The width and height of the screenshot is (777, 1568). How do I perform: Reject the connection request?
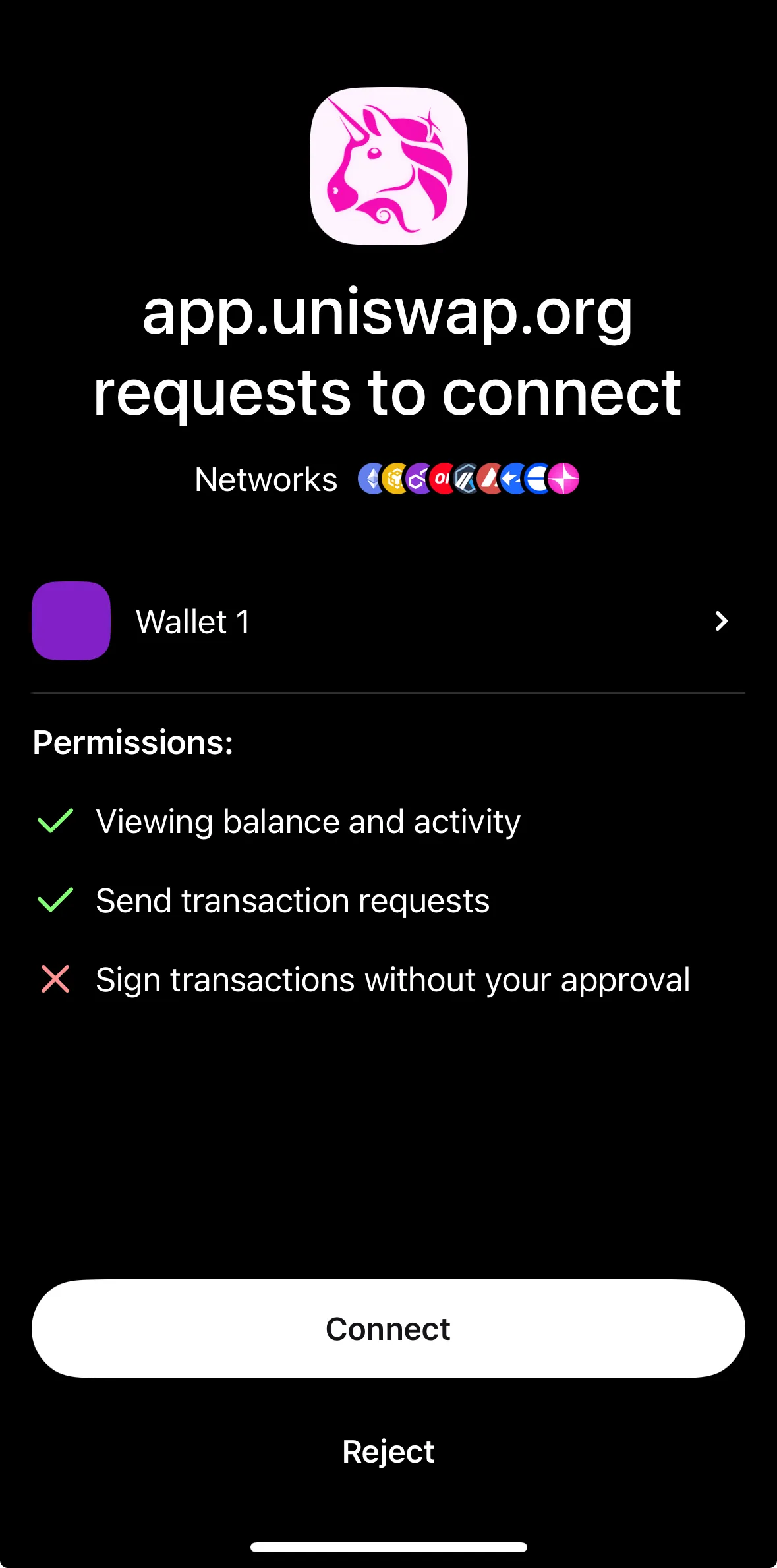click(x=388, y=1451)
